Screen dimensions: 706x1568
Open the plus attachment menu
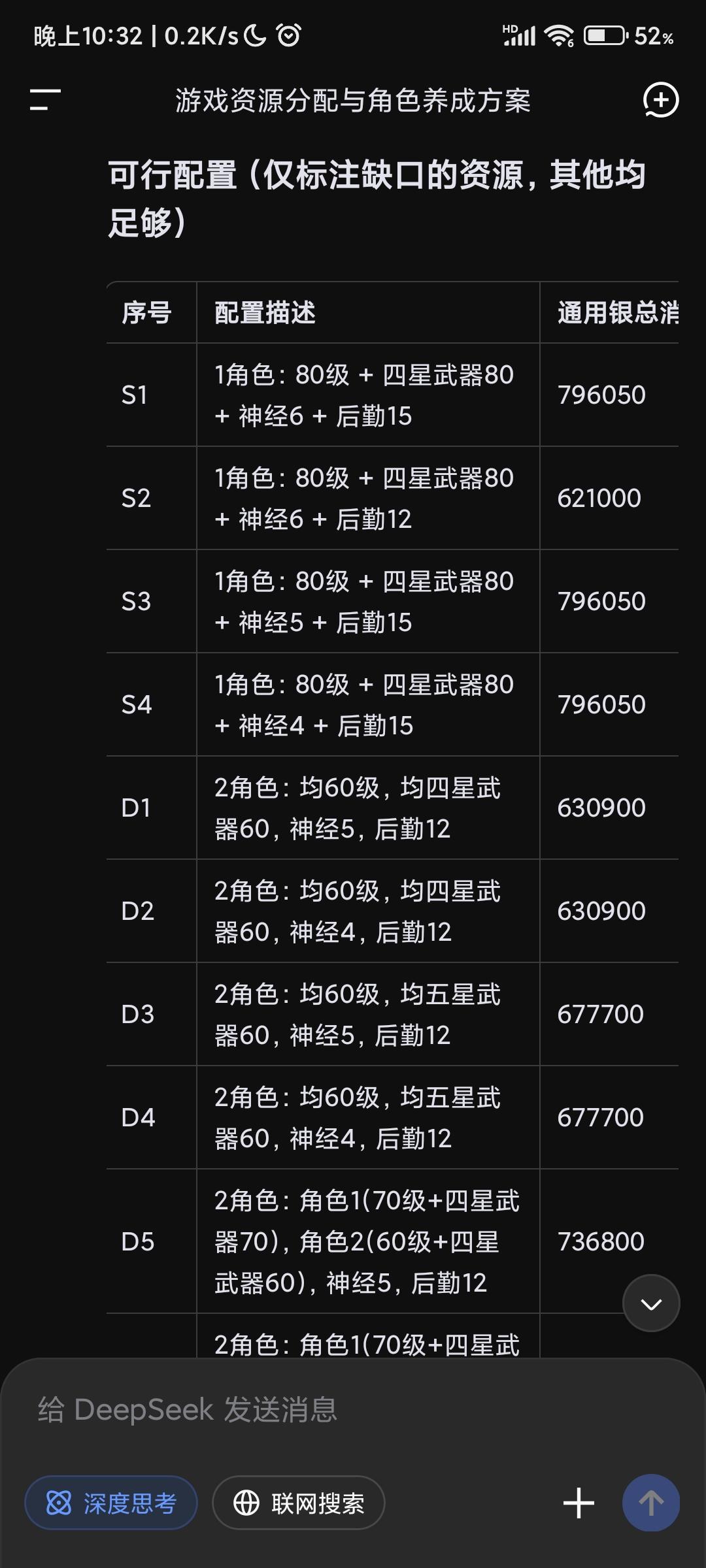tap(579, 1503)
